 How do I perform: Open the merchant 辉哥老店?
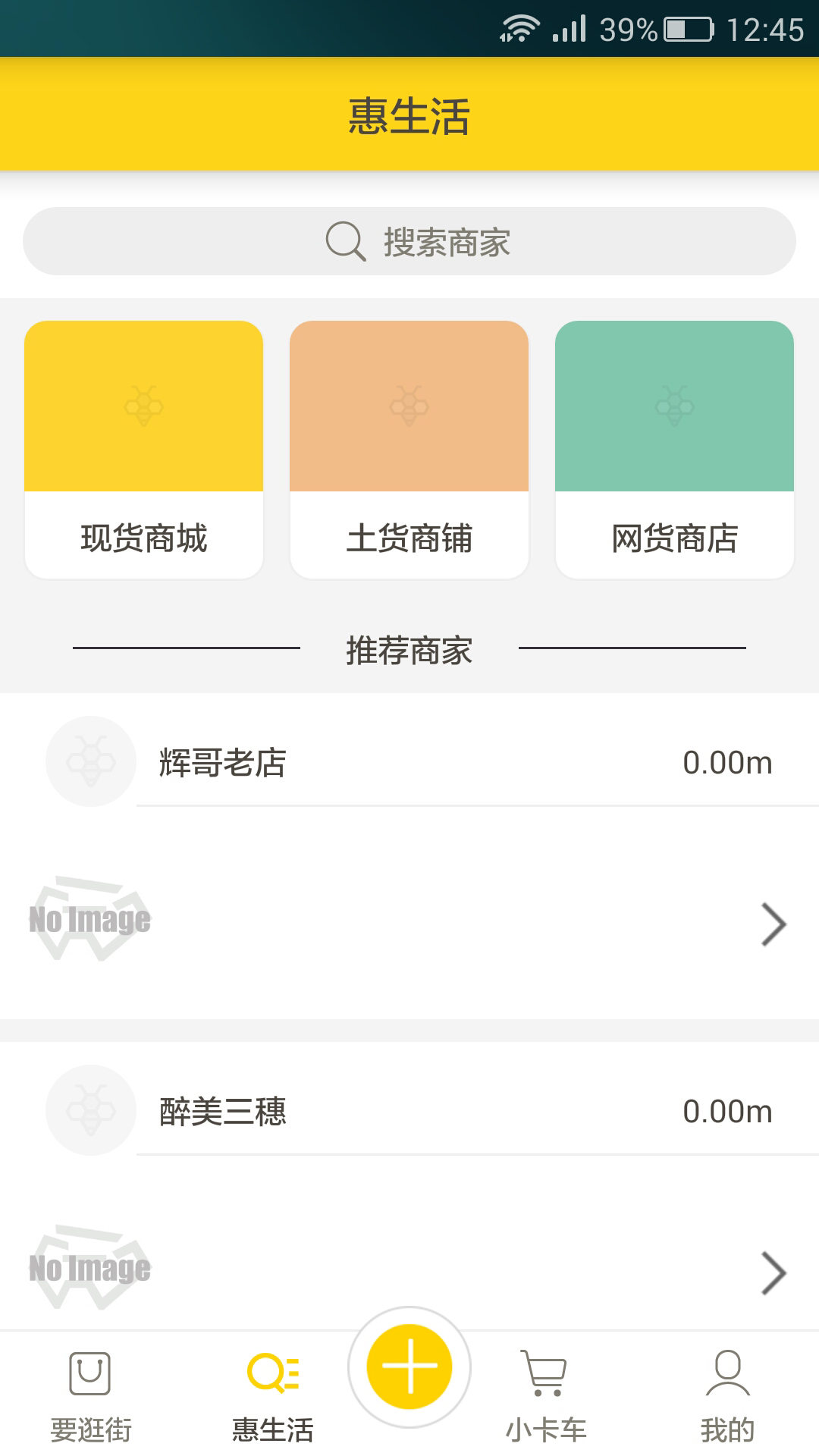click(222, 762)
